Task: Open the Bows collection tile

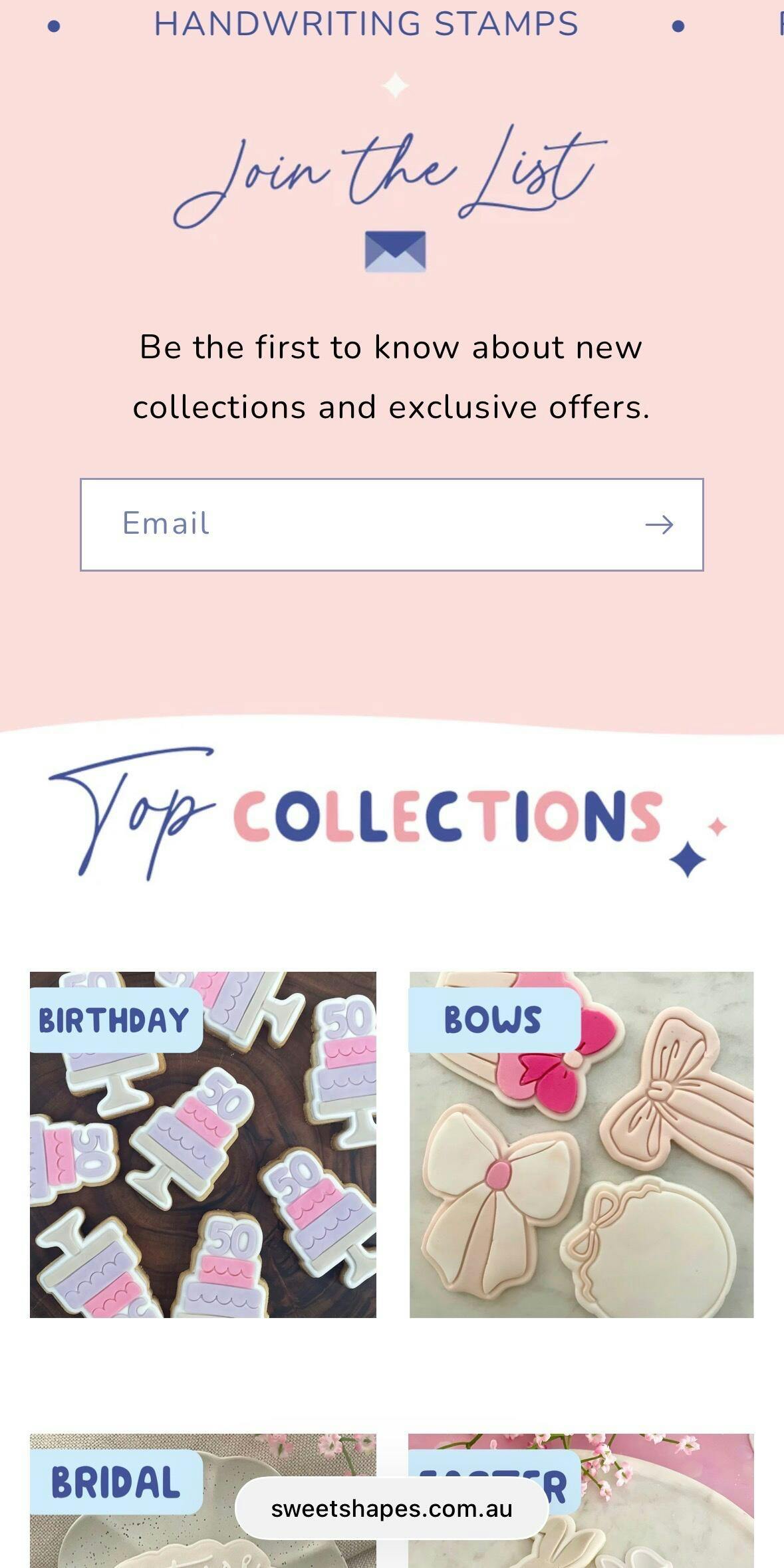Action: (x=581, y=1145)
